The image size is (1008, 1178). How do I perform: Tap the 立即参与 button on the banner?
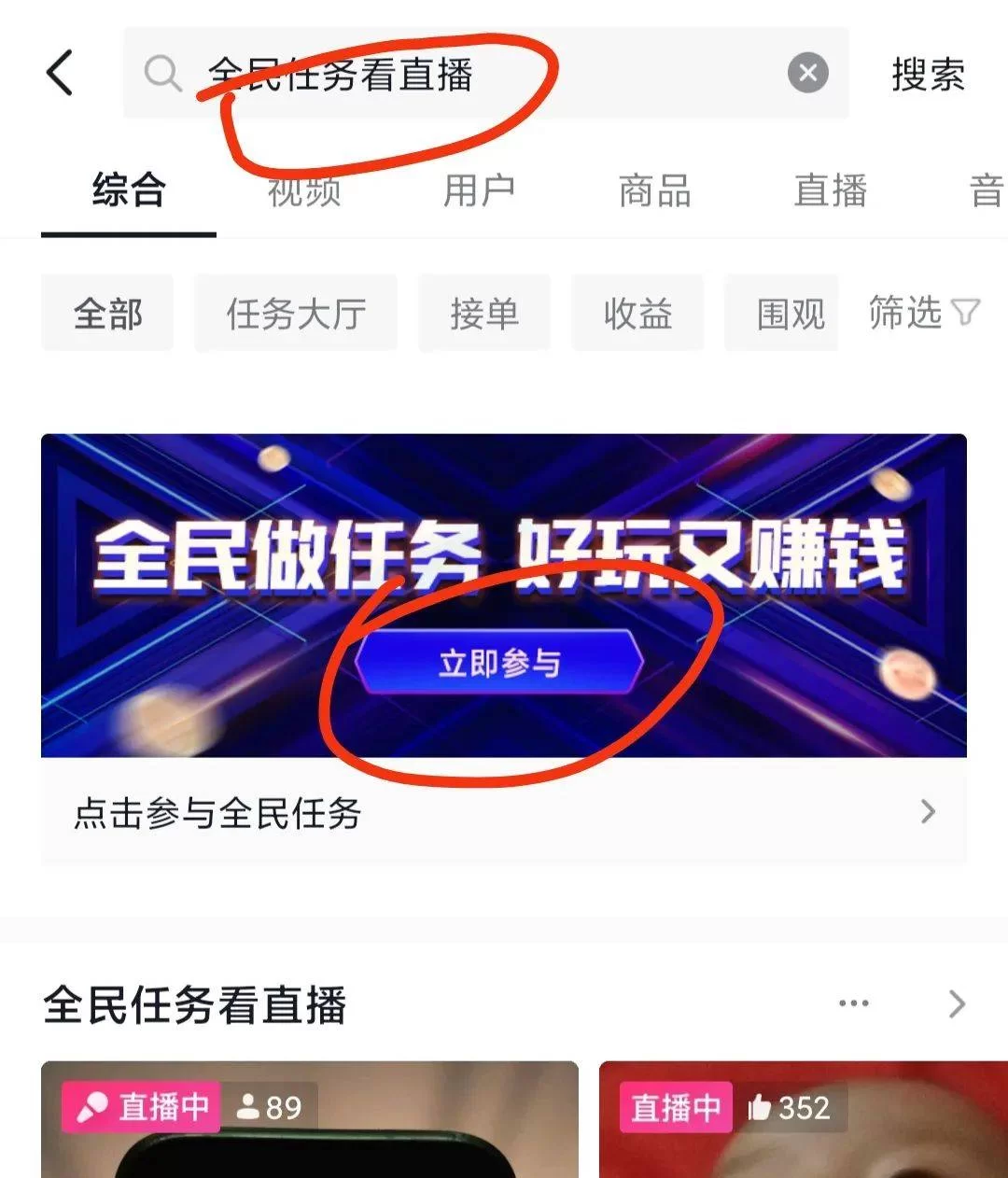click(499, 663)
